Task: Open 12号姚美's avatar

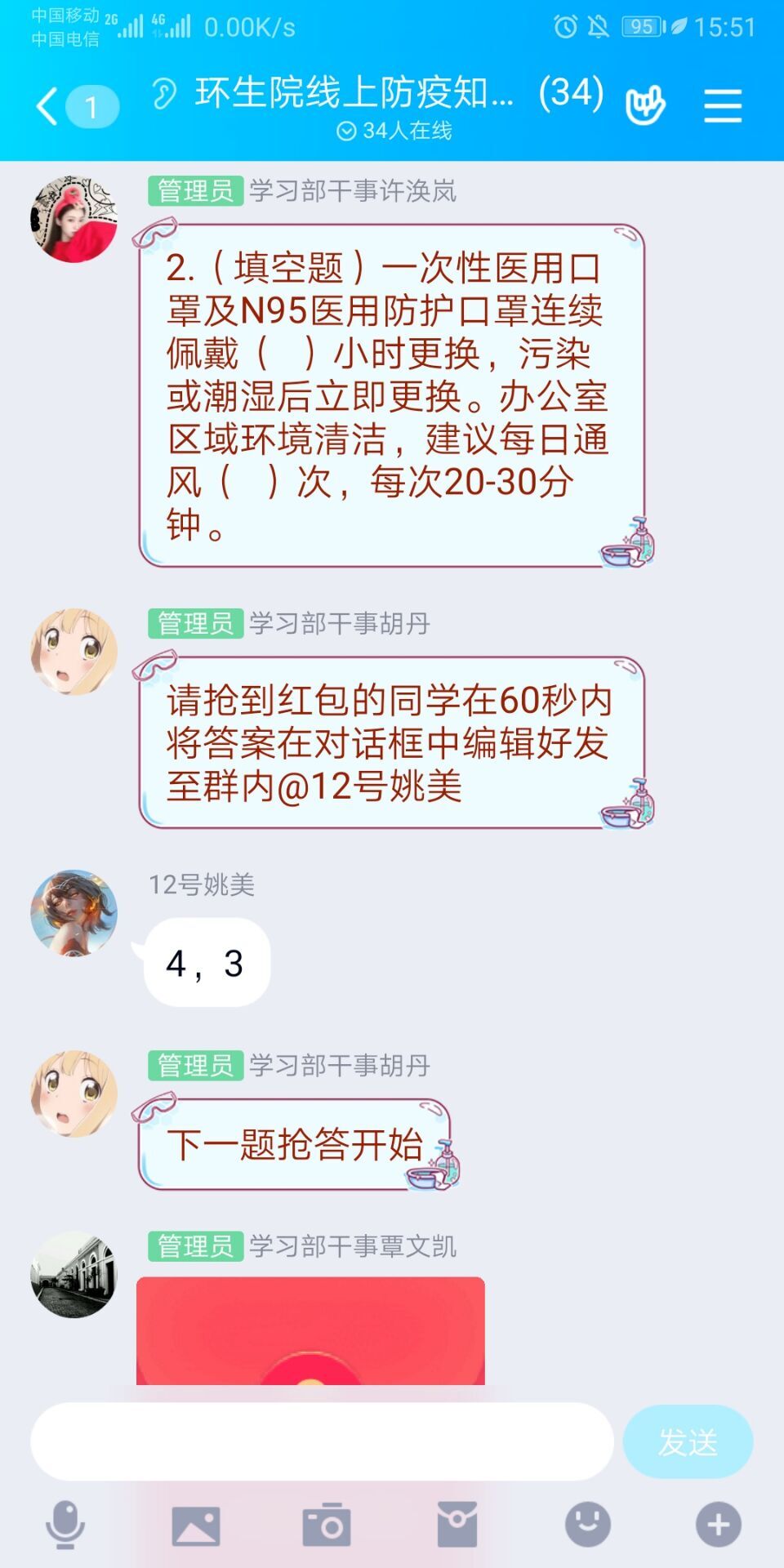Action: pos(73,913)
